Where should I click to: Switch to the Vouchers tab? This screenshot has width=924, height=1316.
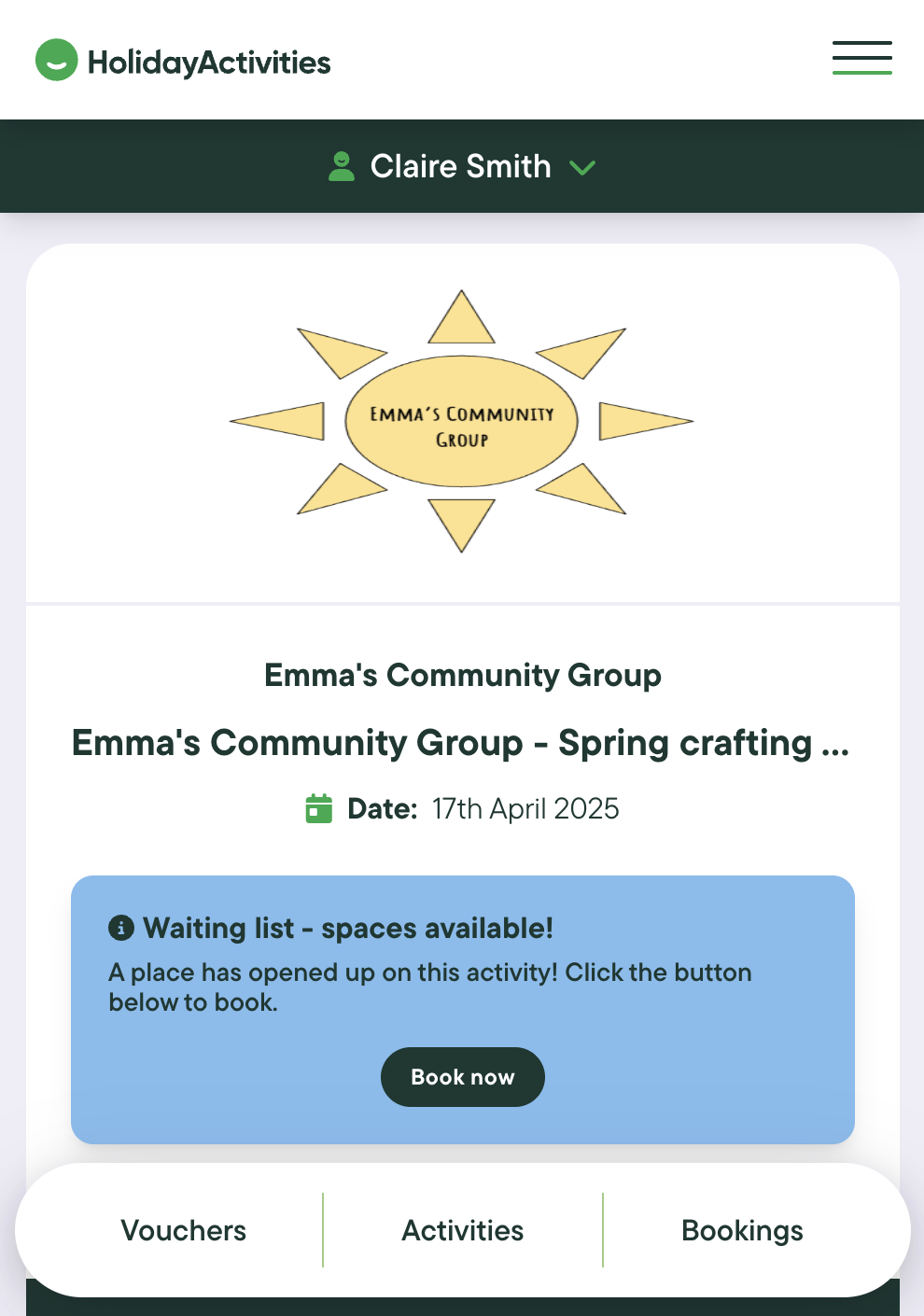point(184,1230)
